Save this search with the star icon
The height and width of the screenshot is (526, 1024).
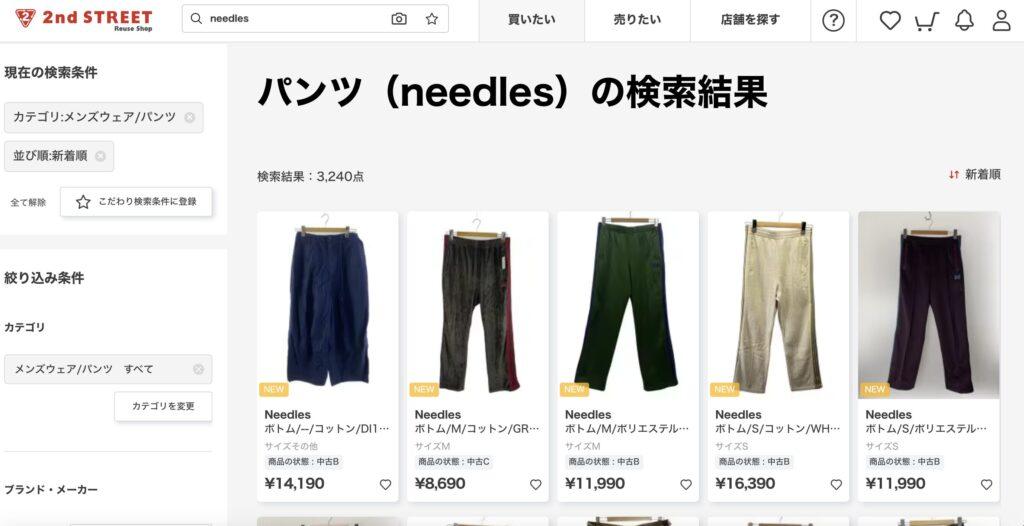click(x=432, y=19)
